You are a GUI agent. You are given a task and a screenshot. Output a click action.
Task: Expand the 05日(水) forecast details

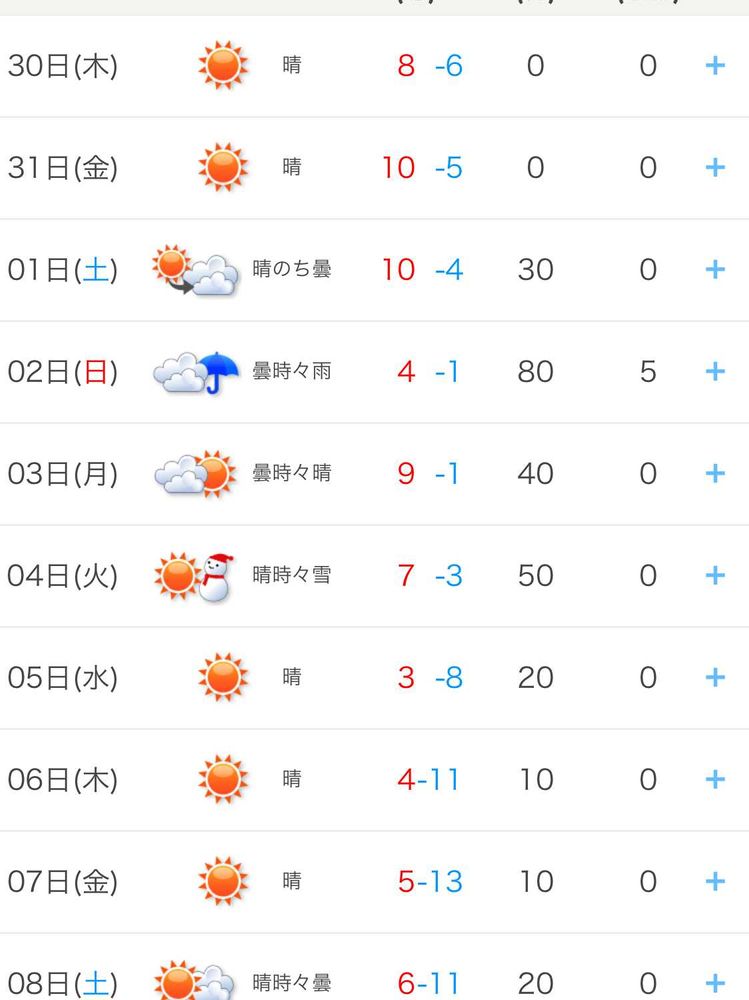pyautogui.click(x=715, y=677)
